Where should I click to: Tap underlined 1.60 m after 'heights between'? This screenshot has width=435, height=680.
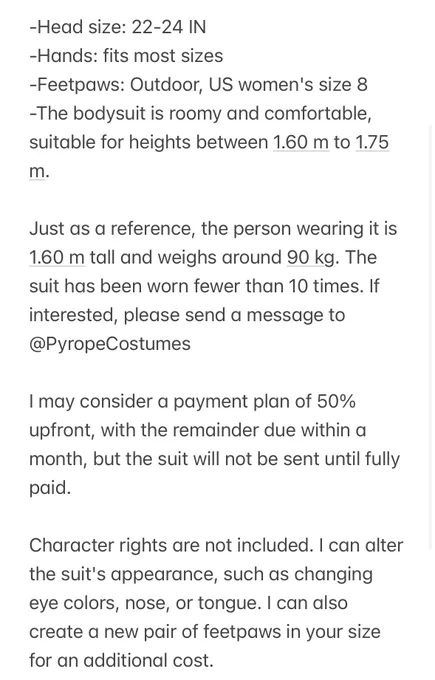click(x=301, y=142)
